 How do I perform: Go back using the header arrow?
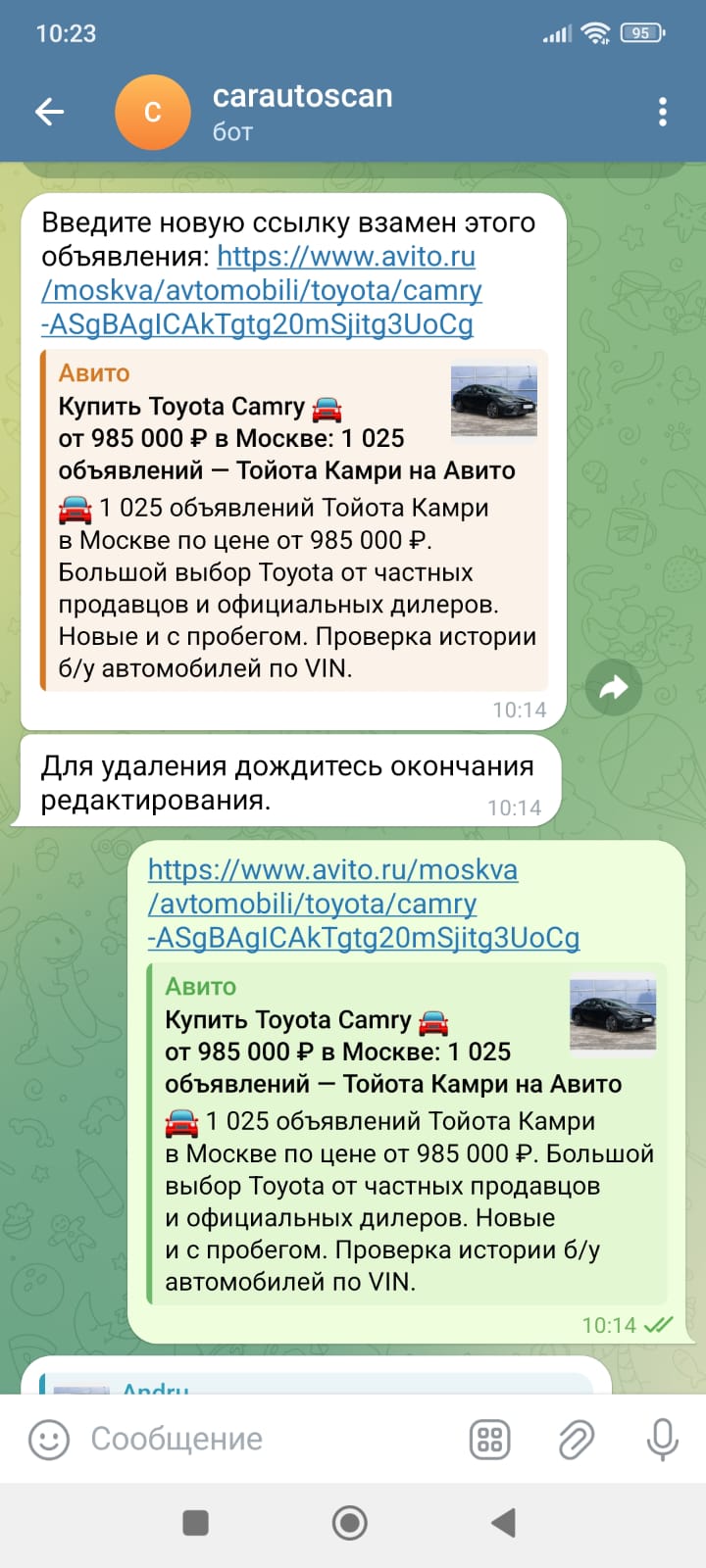49,112
